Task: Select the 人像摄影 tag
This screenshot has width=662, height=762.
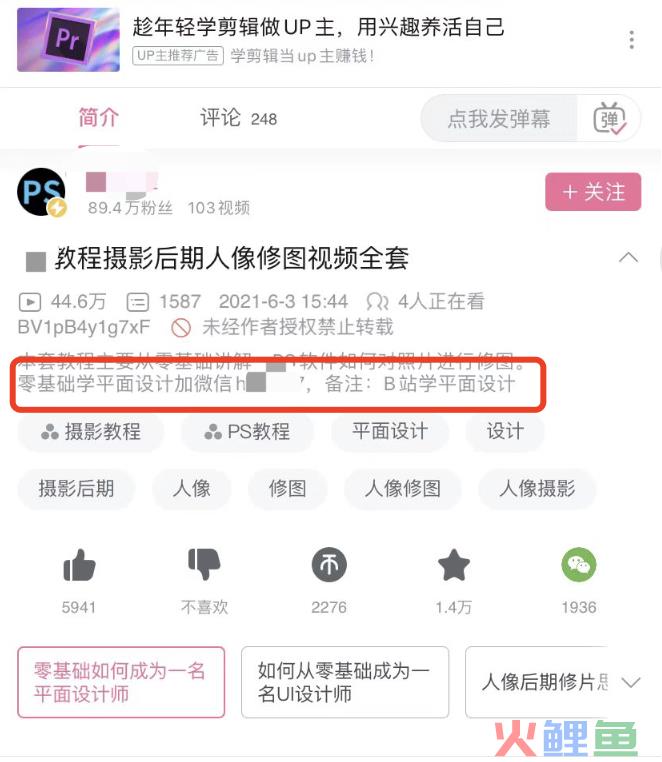Action: pos(537,489)
